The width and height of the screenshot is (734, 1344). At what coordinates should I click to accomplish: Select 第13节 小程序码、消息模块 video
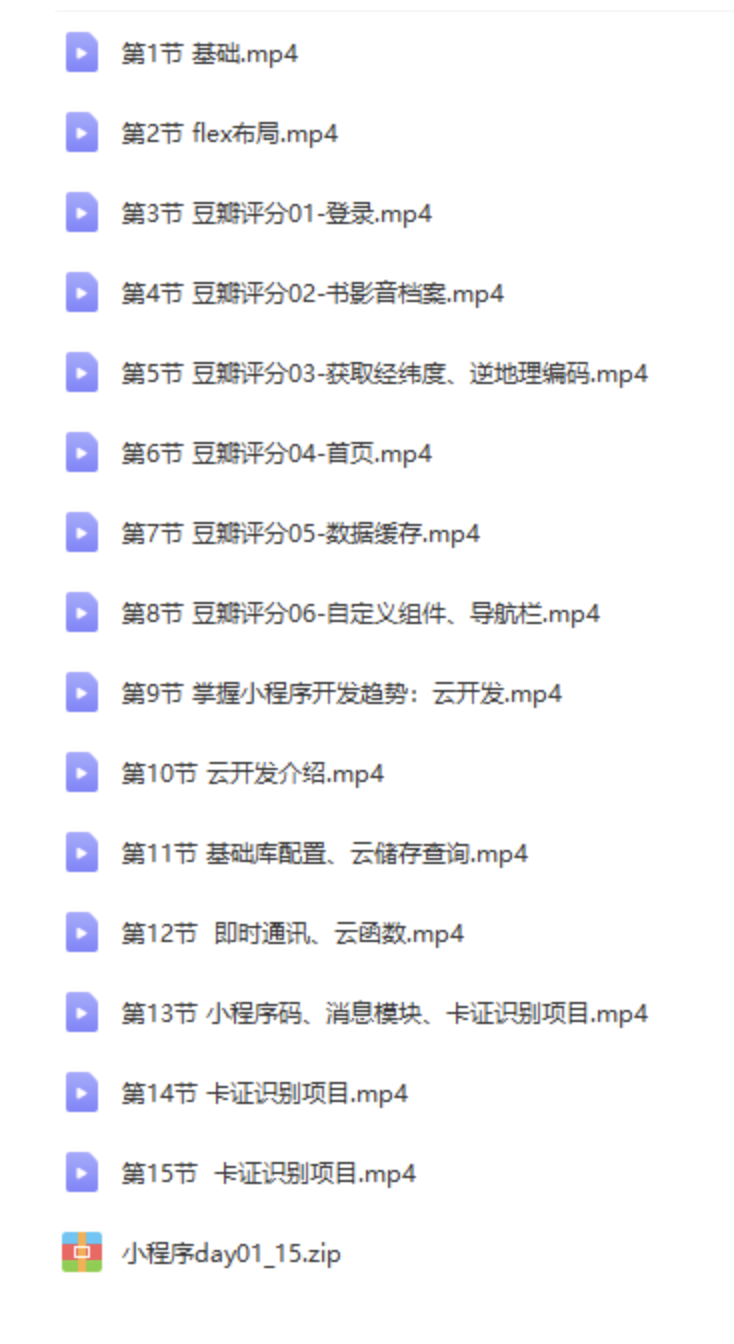click(x=384, y=1013)
